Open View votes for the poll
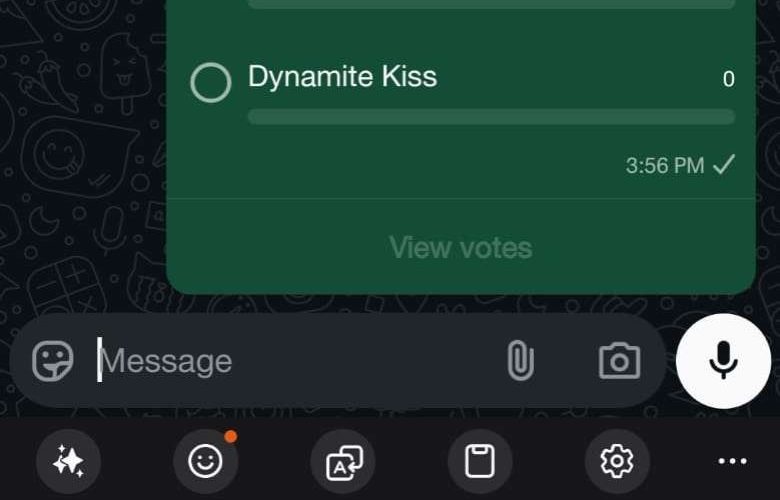Image resolution: width=780 pixels, height=500 pixels. [x=460, y=247]
